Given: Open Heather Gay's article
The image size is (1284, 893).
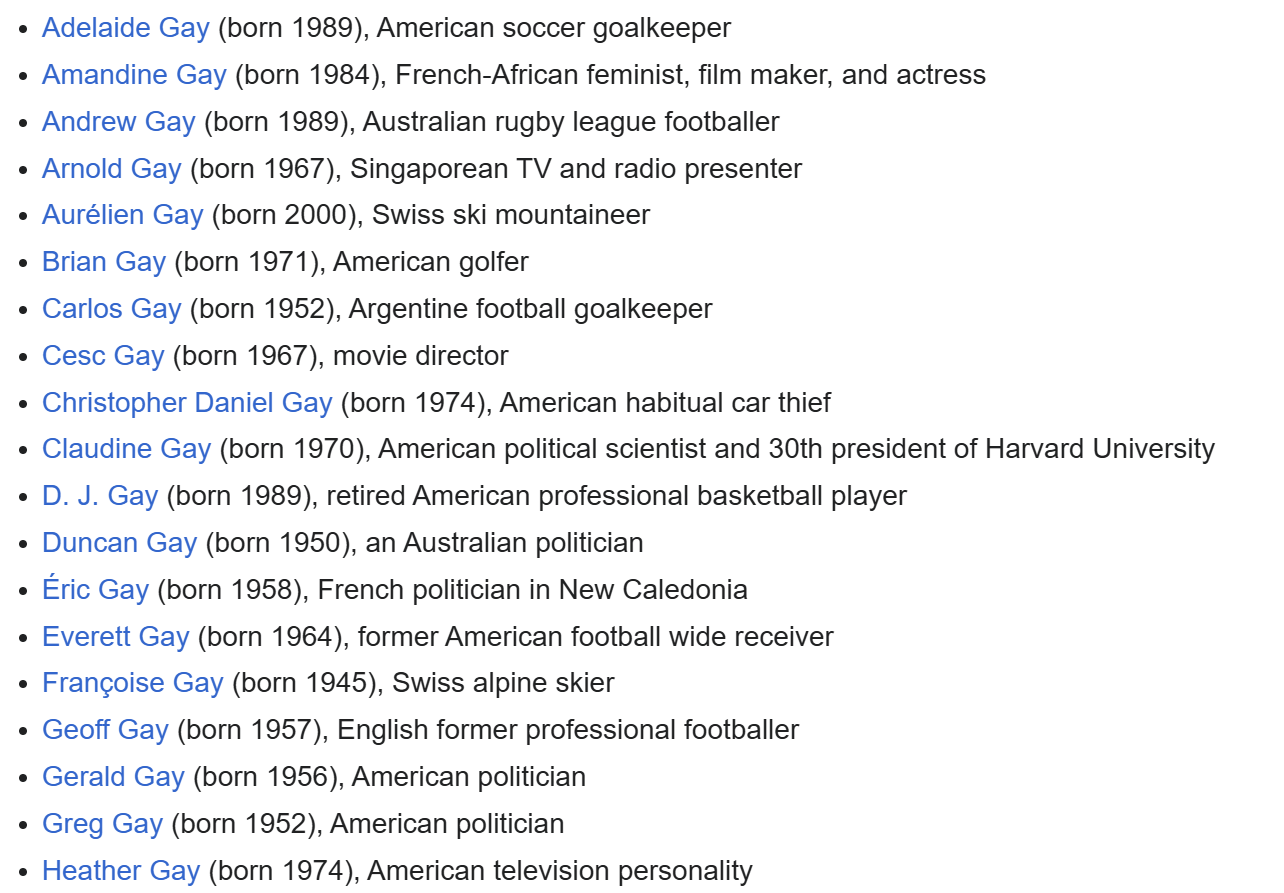Looking at the screenshot, I should coord(121,871).
